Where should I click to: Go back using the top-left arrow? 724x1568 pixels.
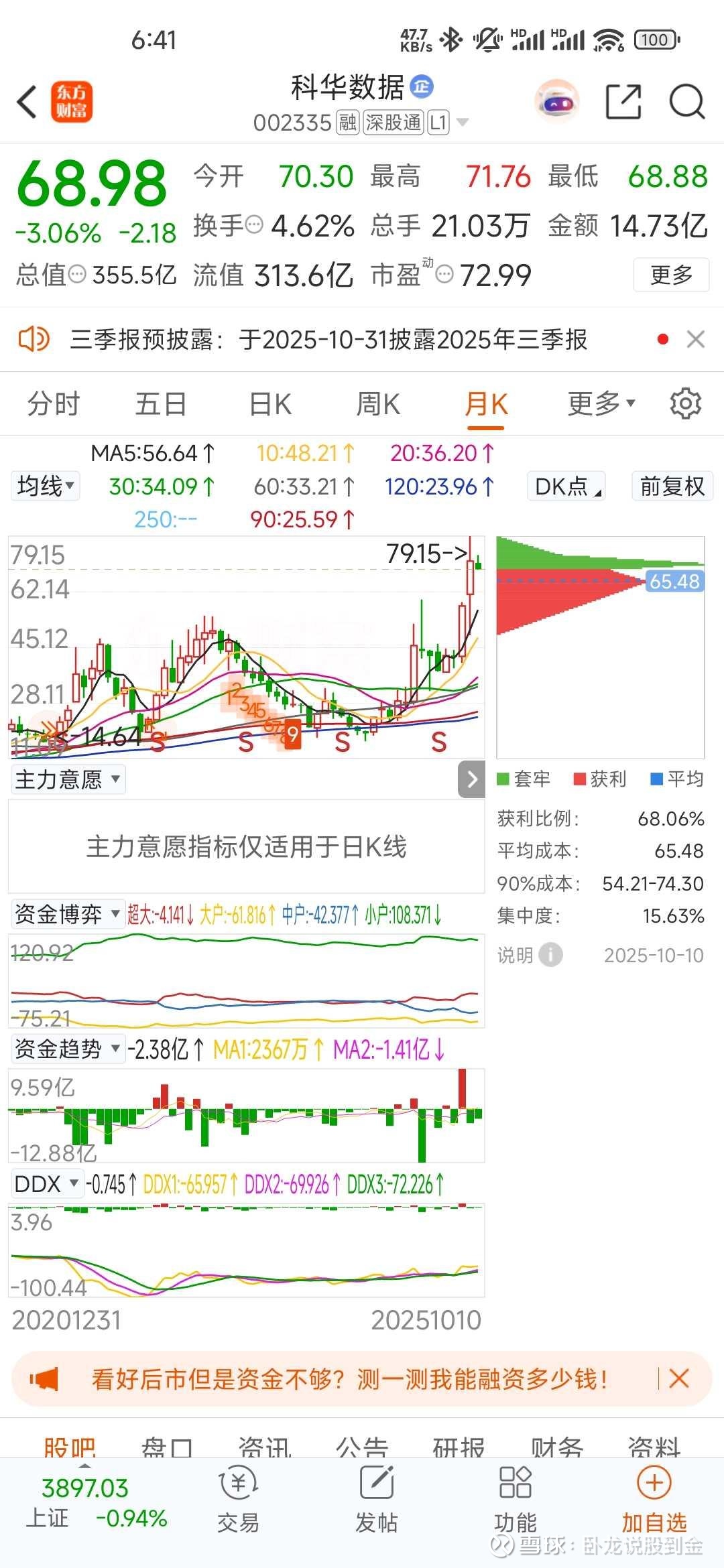click(x=27, y=103)
